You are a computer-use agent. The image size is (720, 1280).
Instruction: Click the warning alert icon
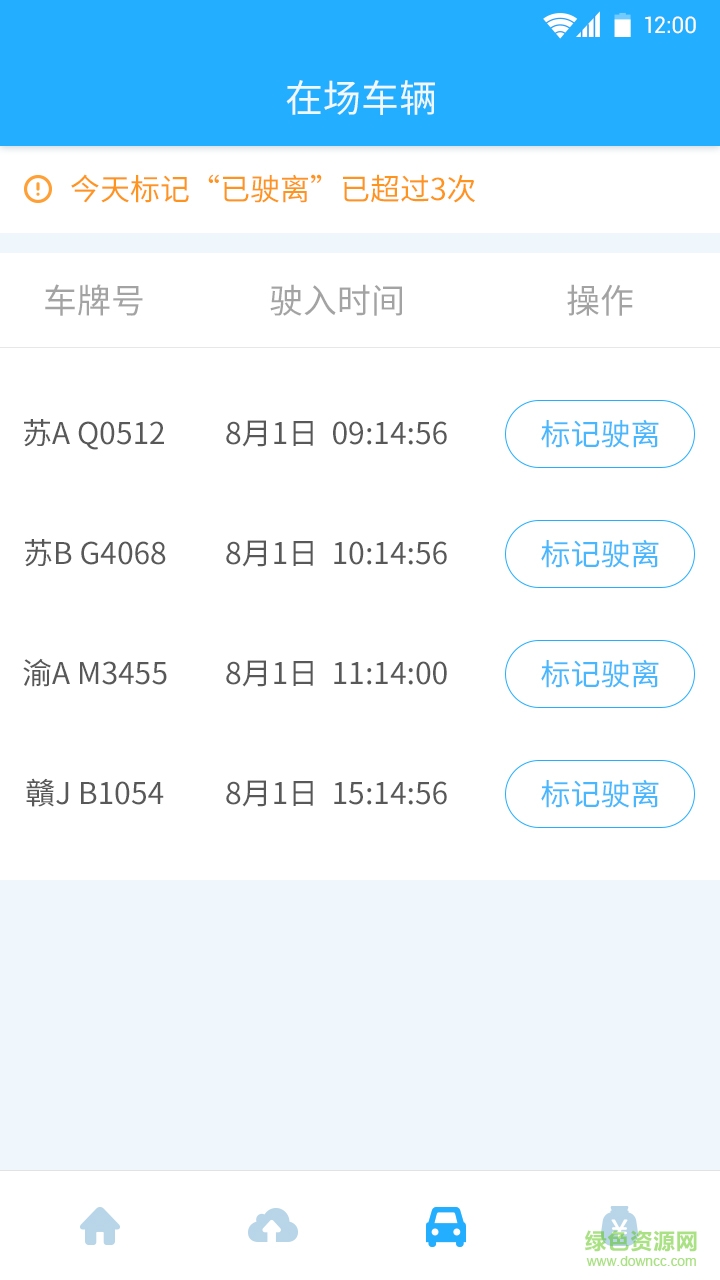37,190
